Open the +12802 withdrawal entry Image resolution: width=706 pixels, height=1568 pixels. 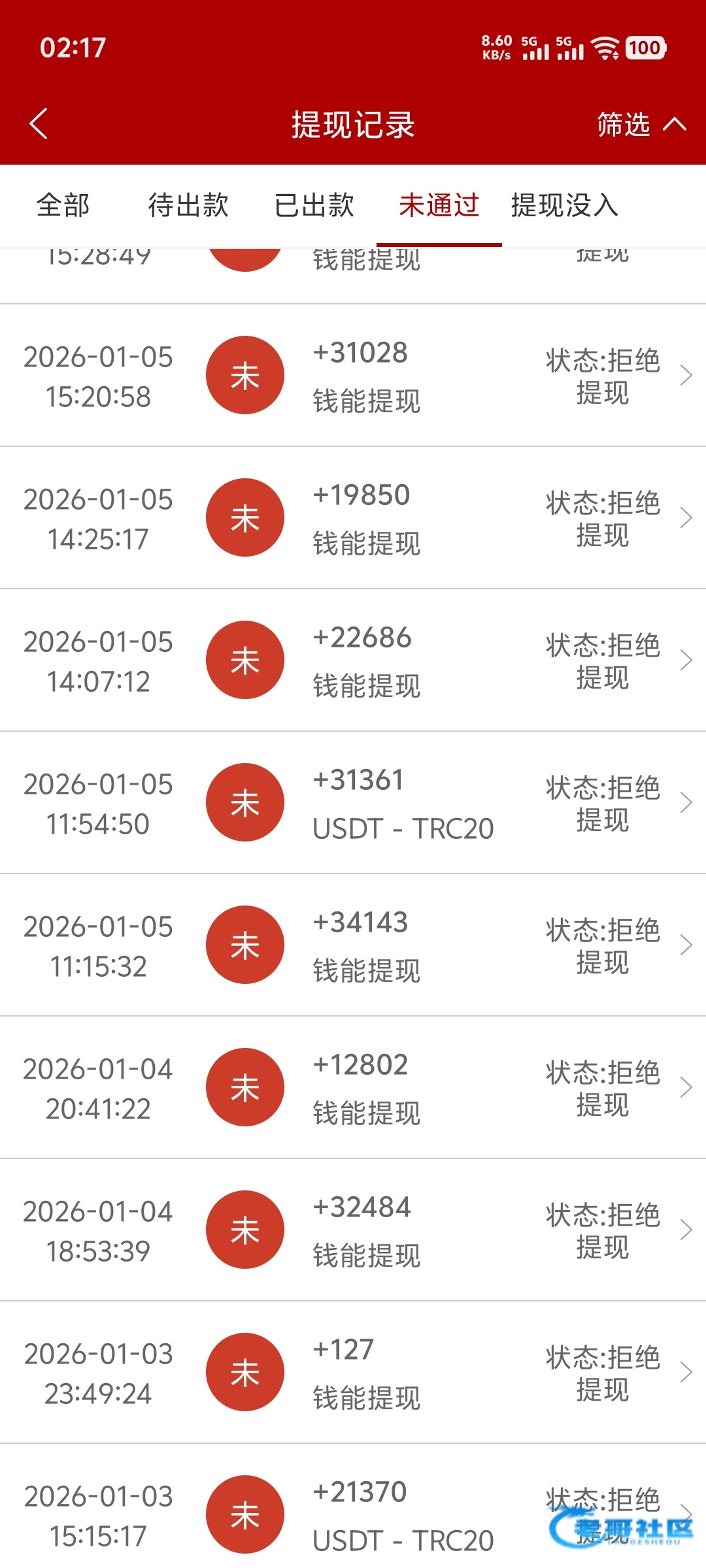(x=353, y=1088)
